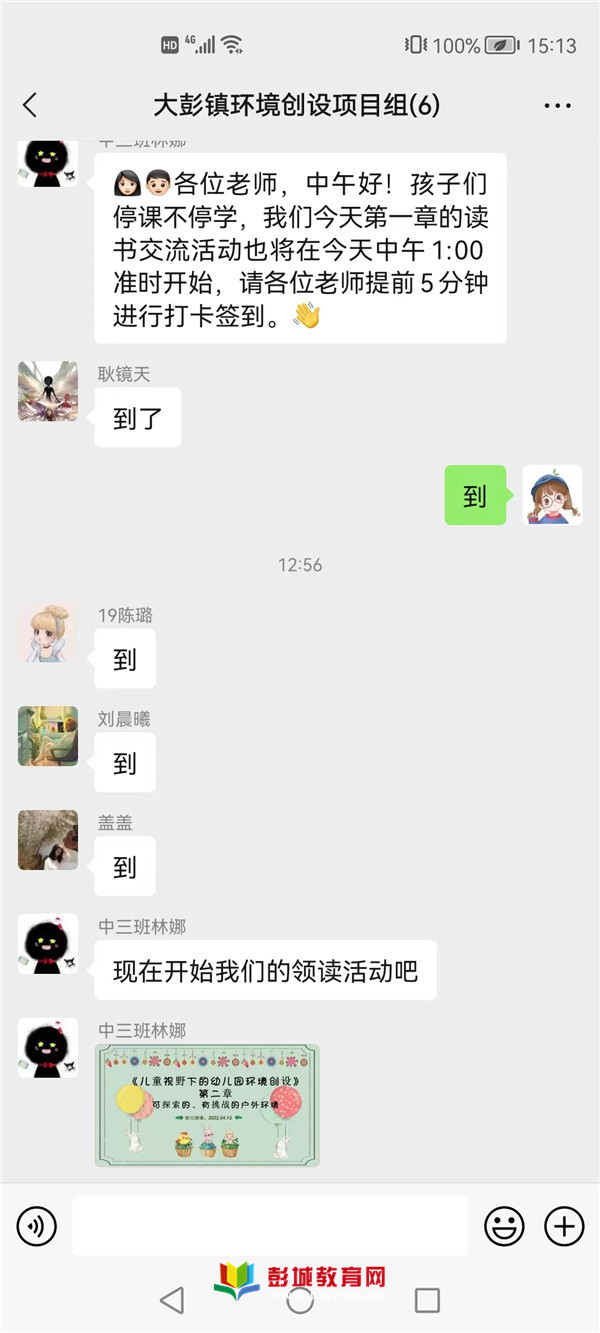View 19陈璐's profile avatar
The width and height of the screenshot is (600, 1333).
(48, 633)
